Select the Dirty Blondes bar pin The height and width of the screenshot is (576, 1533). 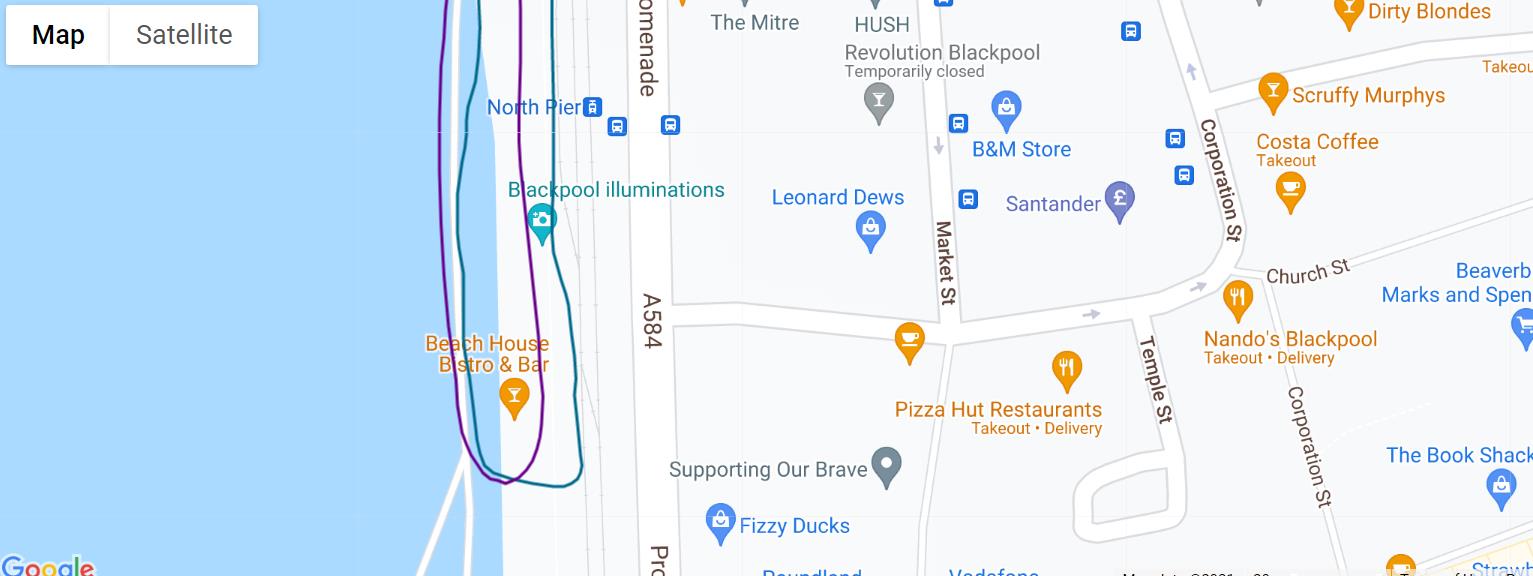point(1348,13)
